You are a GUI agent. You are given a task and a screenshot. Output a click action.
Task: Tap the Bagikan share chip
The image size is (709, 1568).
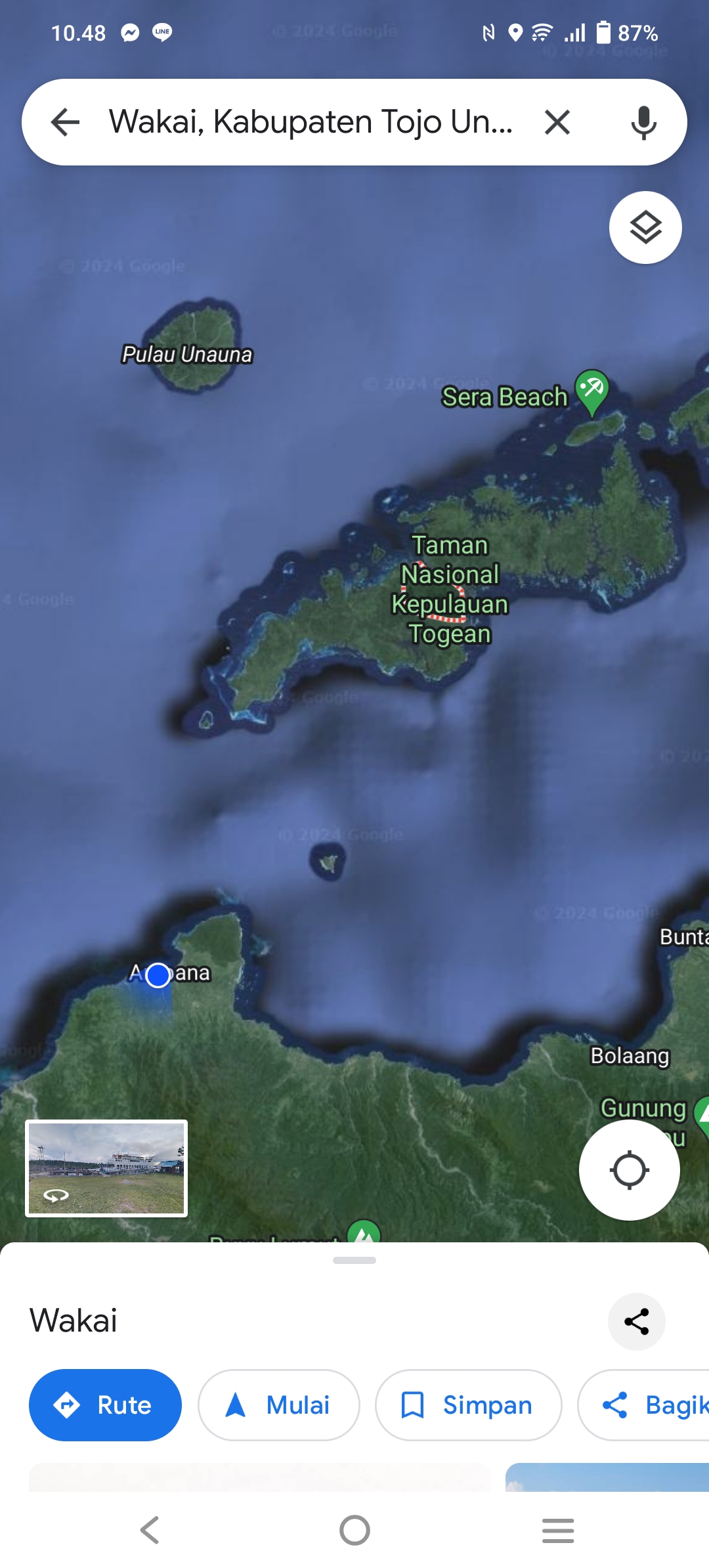[643, 1405]
